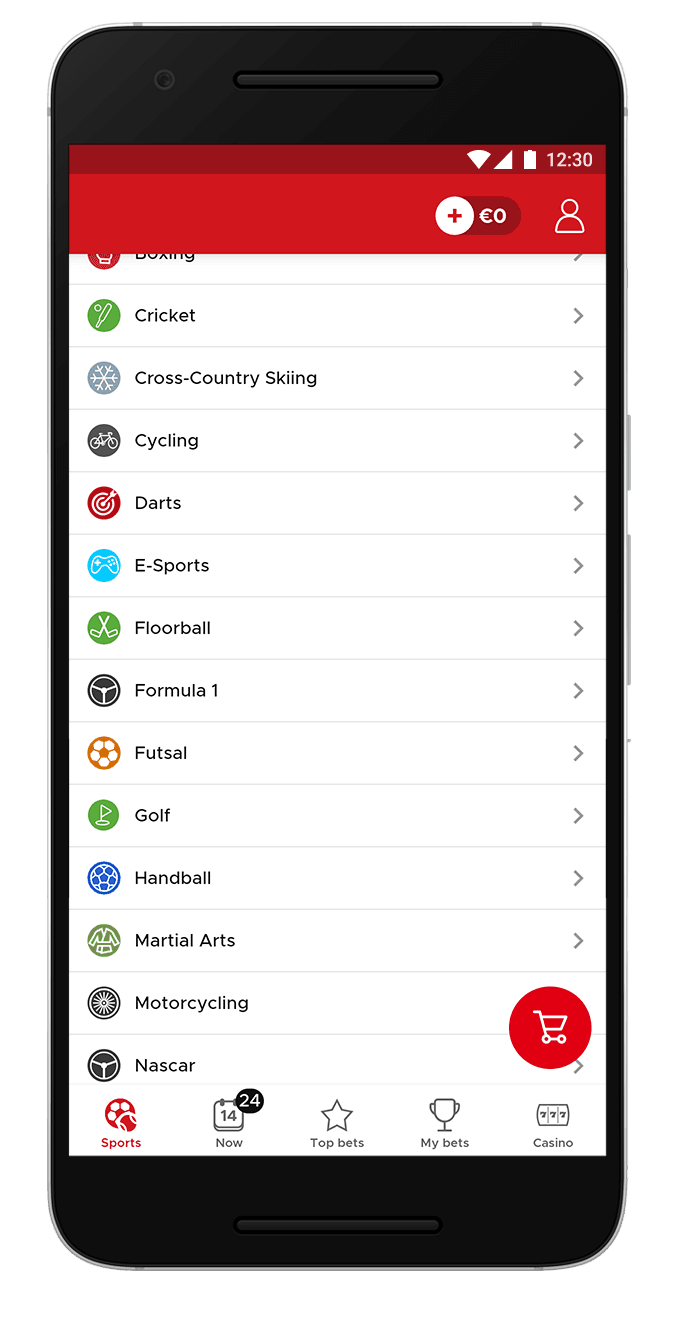Open the Casino tab
Image resolution: width=678 pixels, height=1317 pixels.
click(x=553, y=1123)
